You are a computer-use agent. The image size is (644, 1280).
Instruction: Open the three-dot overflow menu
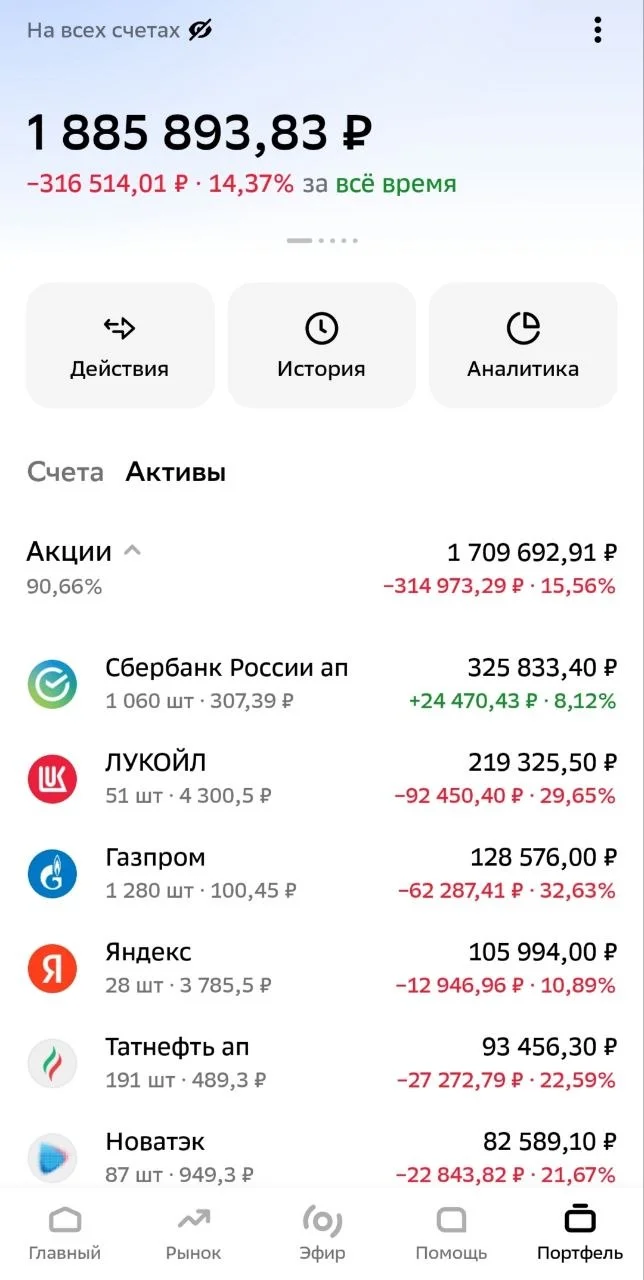tap(597, 30)
